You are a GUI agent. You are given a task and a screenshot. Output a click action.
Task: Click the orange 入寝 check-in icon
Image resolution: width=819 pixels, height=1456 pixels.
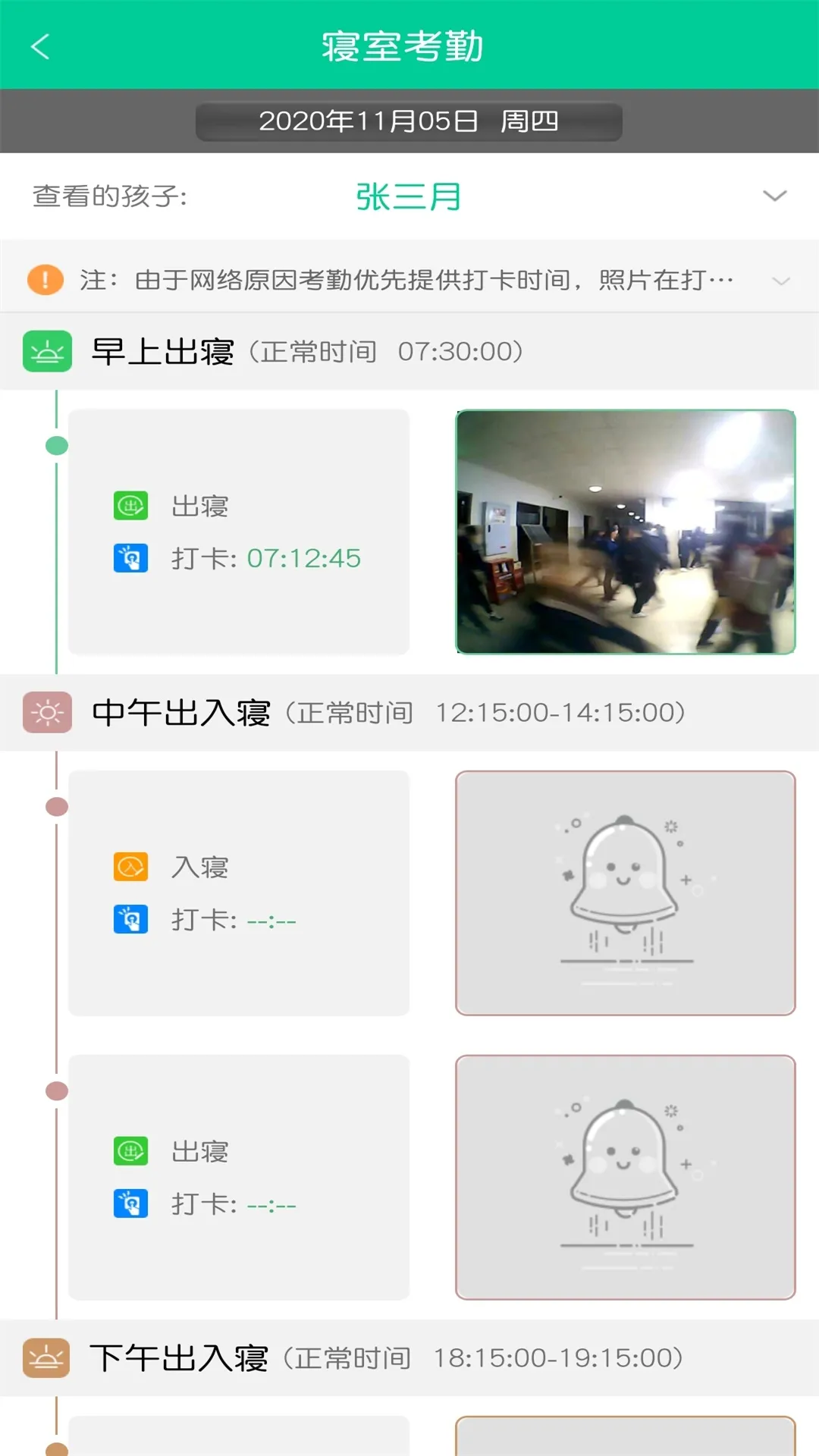[x=130, y=867]
